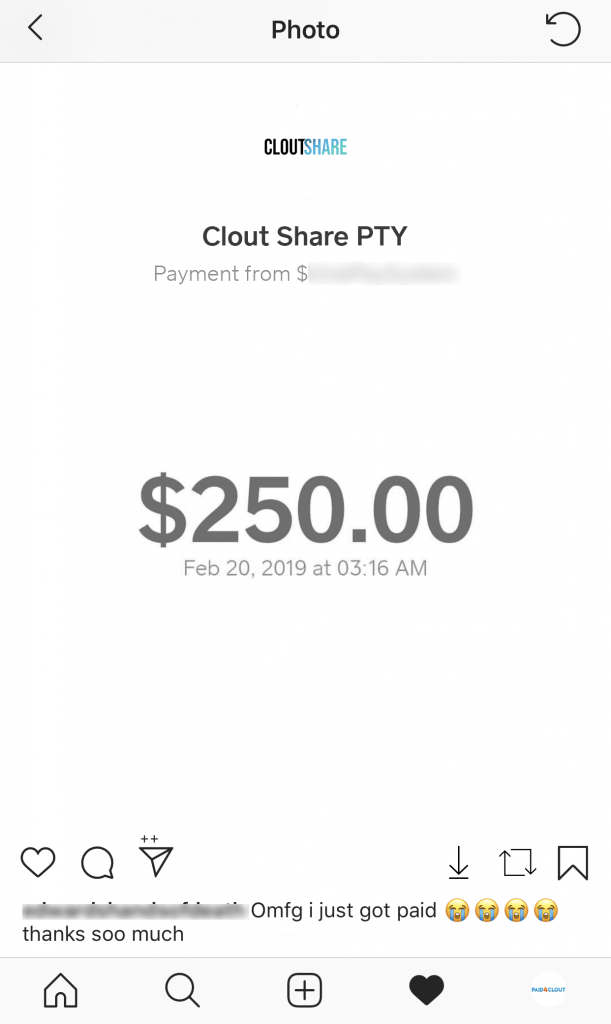611x1024 pixels.
Task: Open the poster's blurred username
Action: pos(135,910)
